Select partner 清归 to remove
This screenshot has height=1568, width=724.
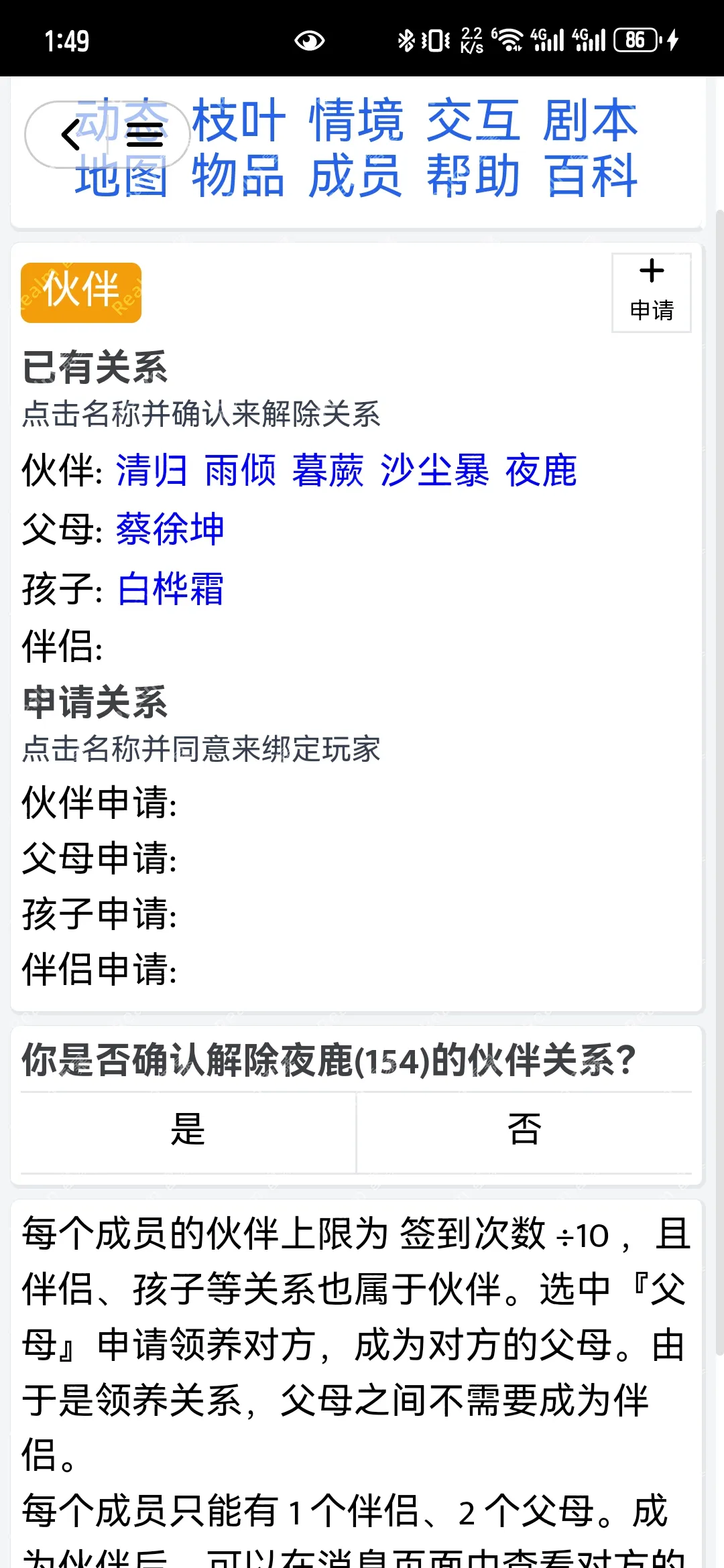(x=152, y=470)
